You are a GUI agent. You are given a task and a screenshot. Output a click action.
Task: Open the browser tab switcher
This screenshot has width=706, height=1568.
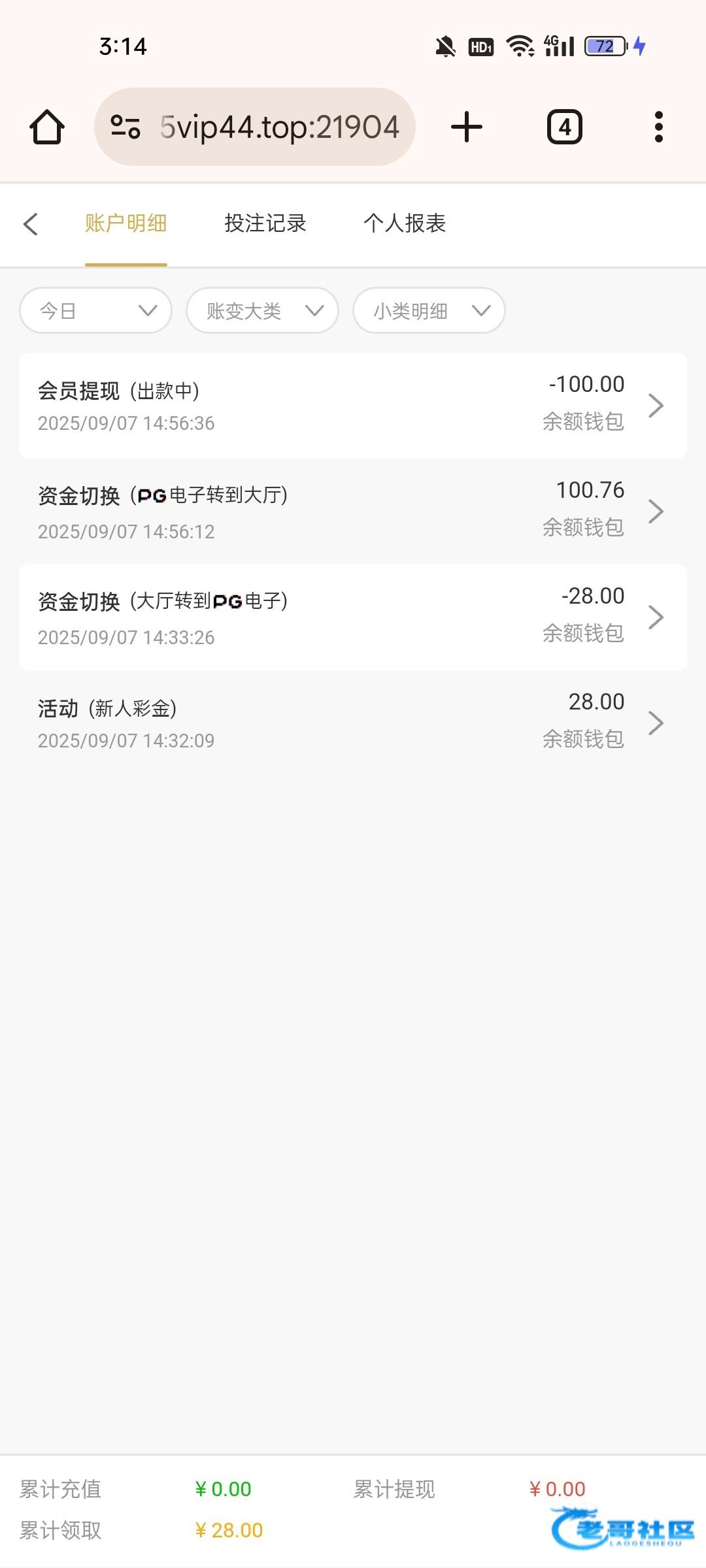pos(564,127)
